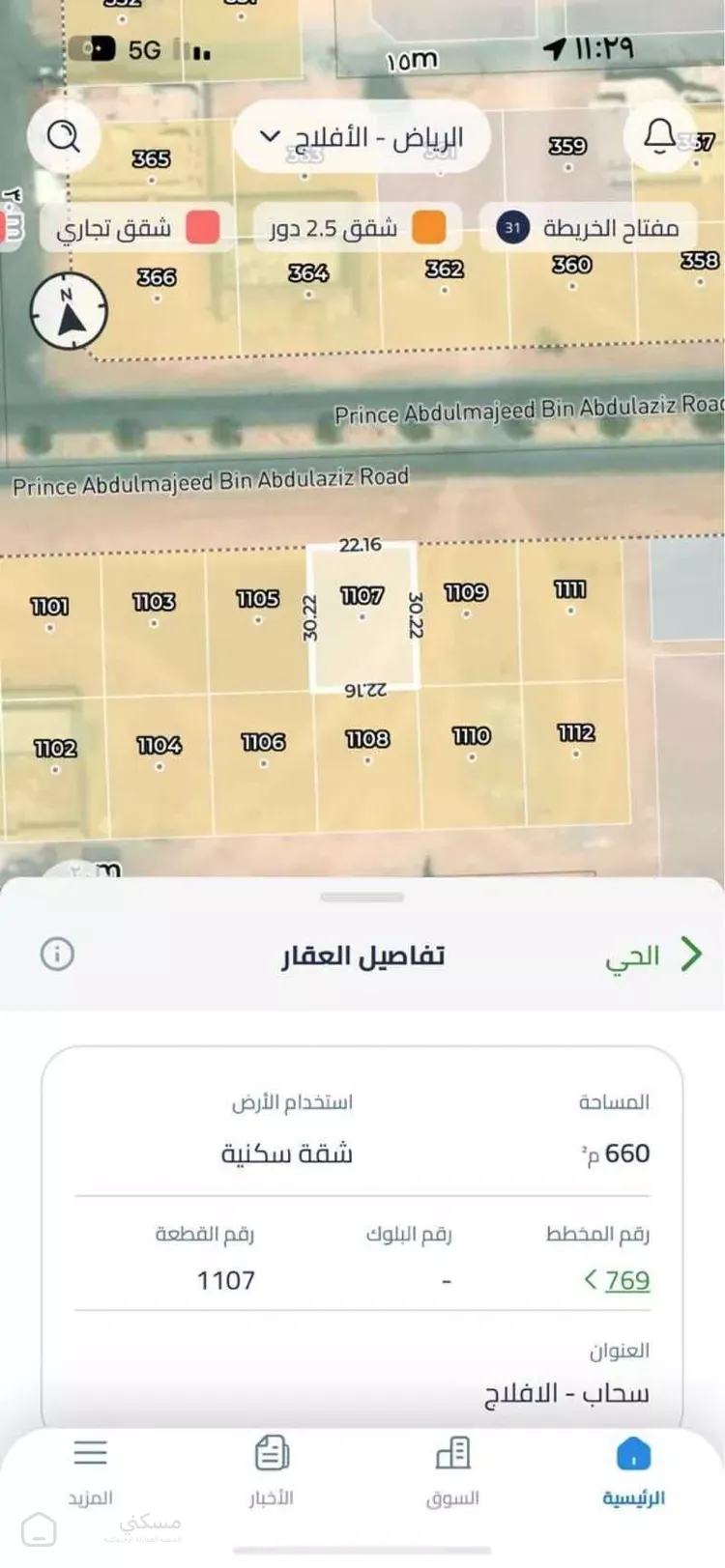Viewport: 725px width, 1568px height.
Task: Expand the الرياض - الأفلاج location dropdown
Action: pyautogui.click(x=362, y=136)
